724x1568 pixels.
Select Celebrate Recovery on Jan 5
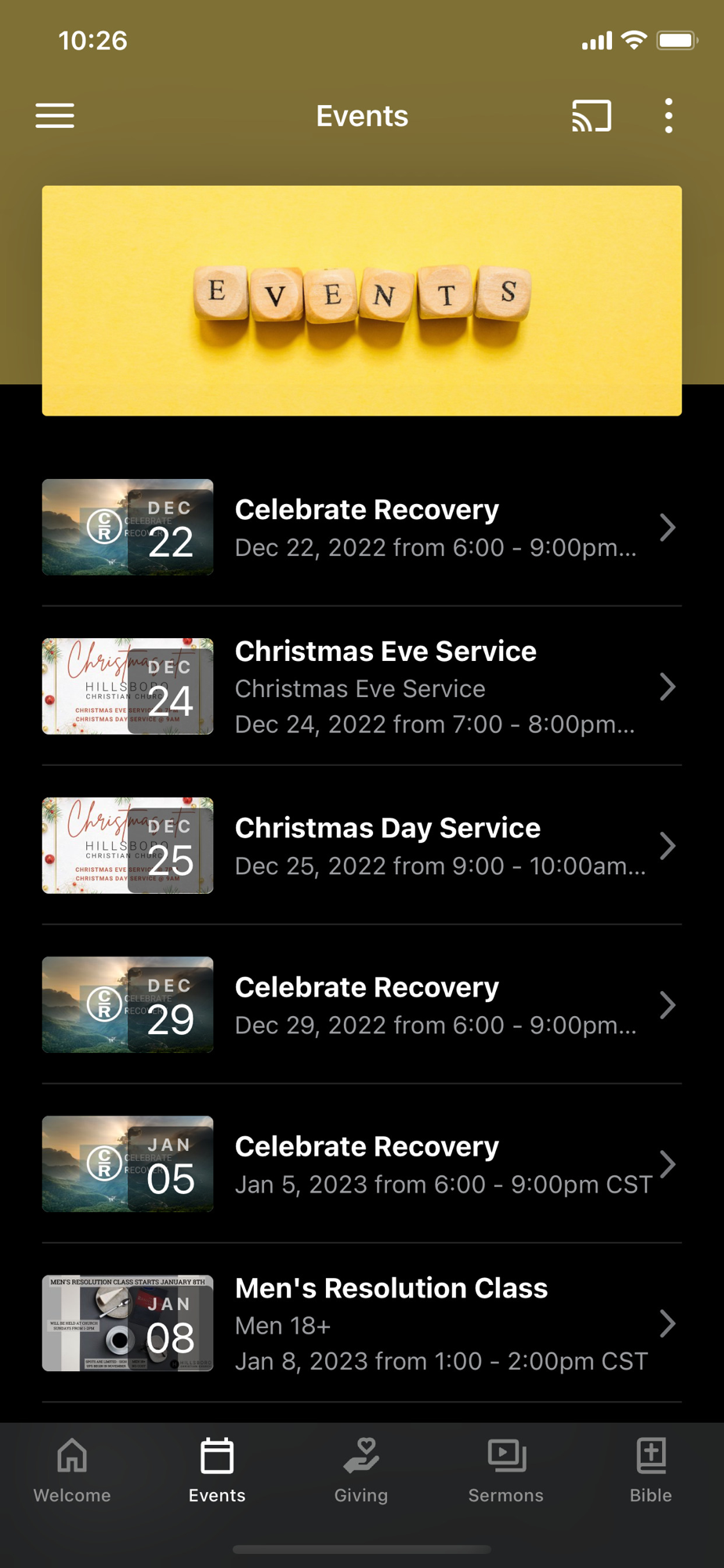362,1164
